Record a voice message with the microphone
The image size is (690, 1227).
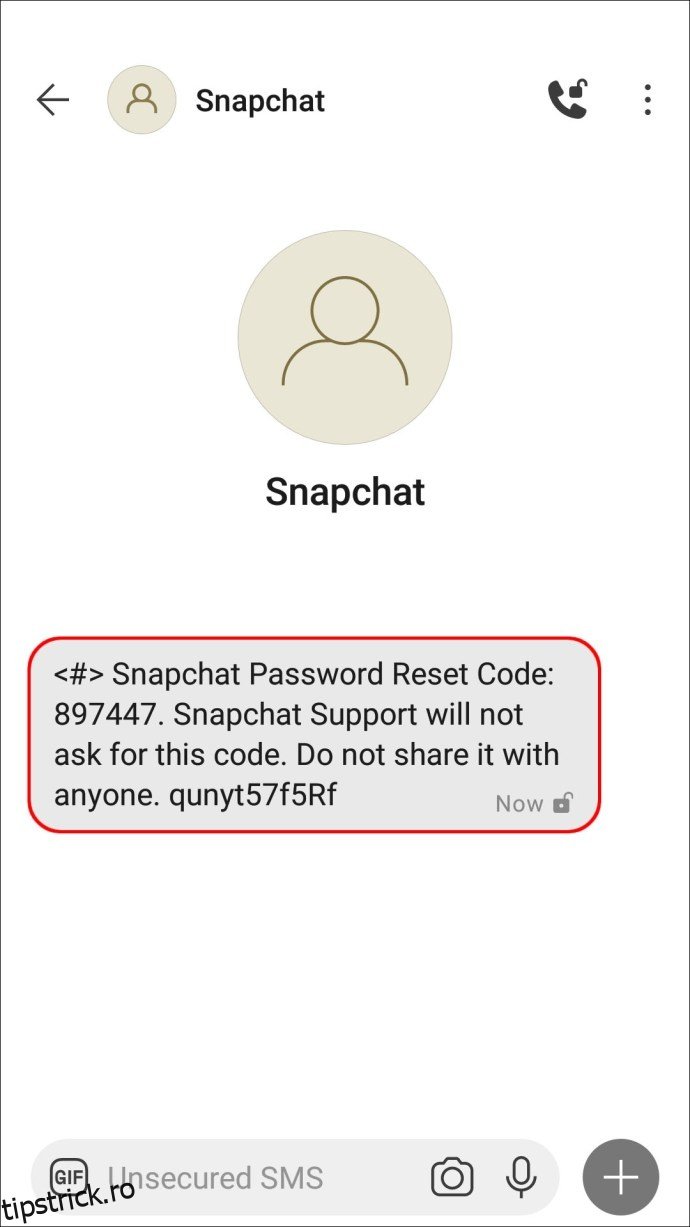[x=520, y=1177]
